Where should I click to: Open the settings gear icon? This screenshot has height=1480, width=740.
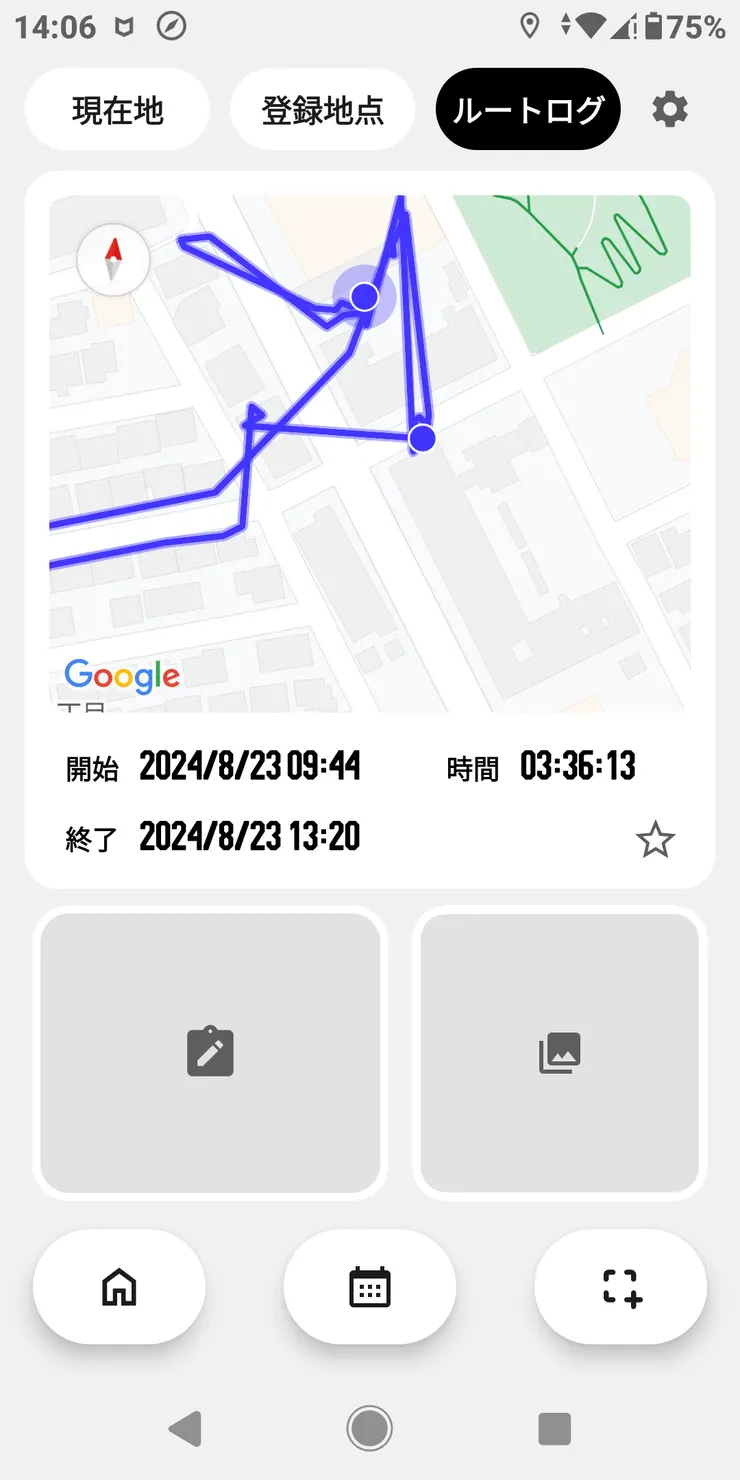pos(669,109)
